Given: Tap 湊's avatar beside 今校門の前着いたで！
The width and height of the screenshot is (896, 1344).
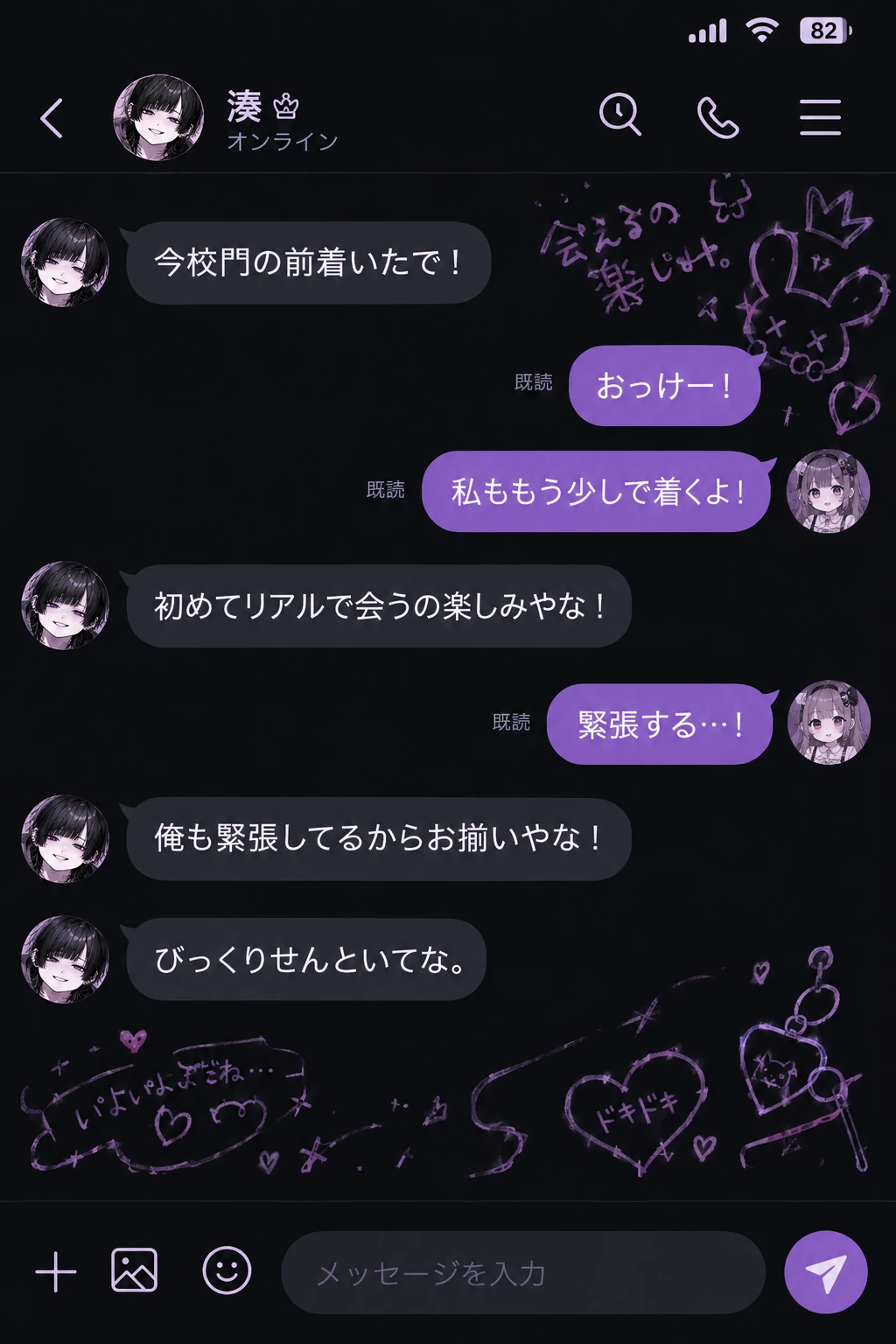Looking at the screenshot, I should (66, 262).
